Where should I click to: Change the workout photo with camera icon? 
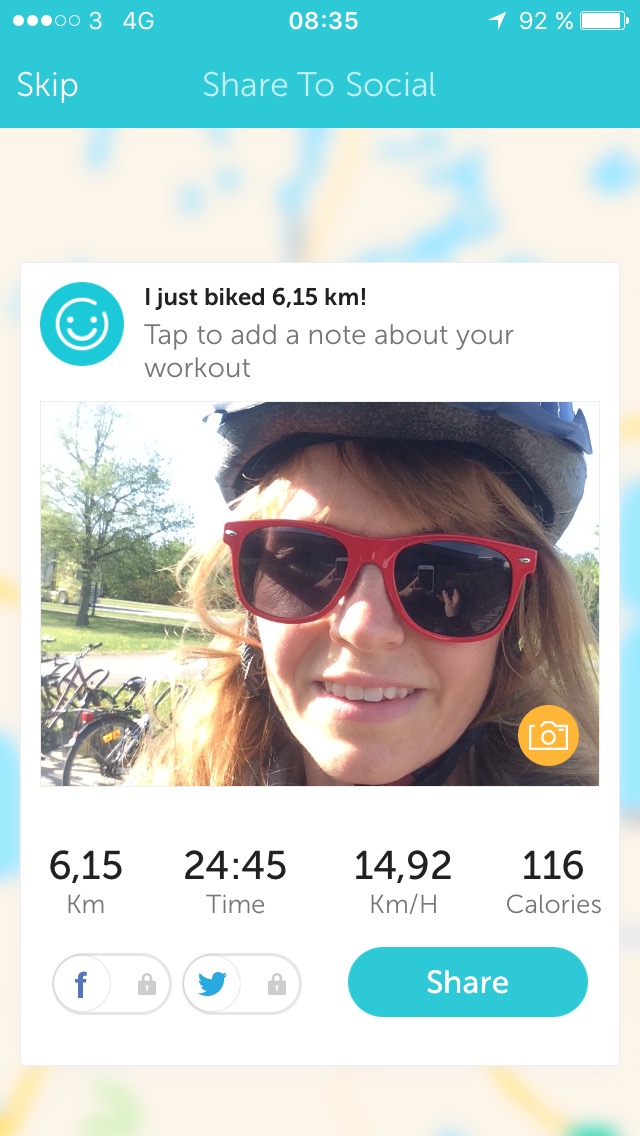pos(548,736)
